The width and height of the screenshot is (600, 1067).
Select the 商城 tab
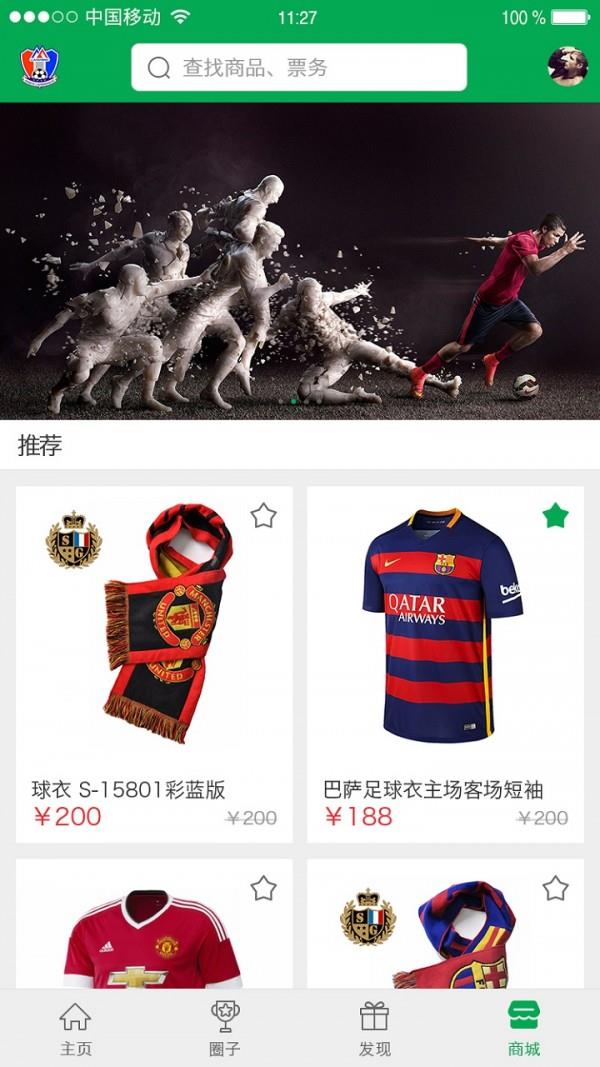[524, 1028]
